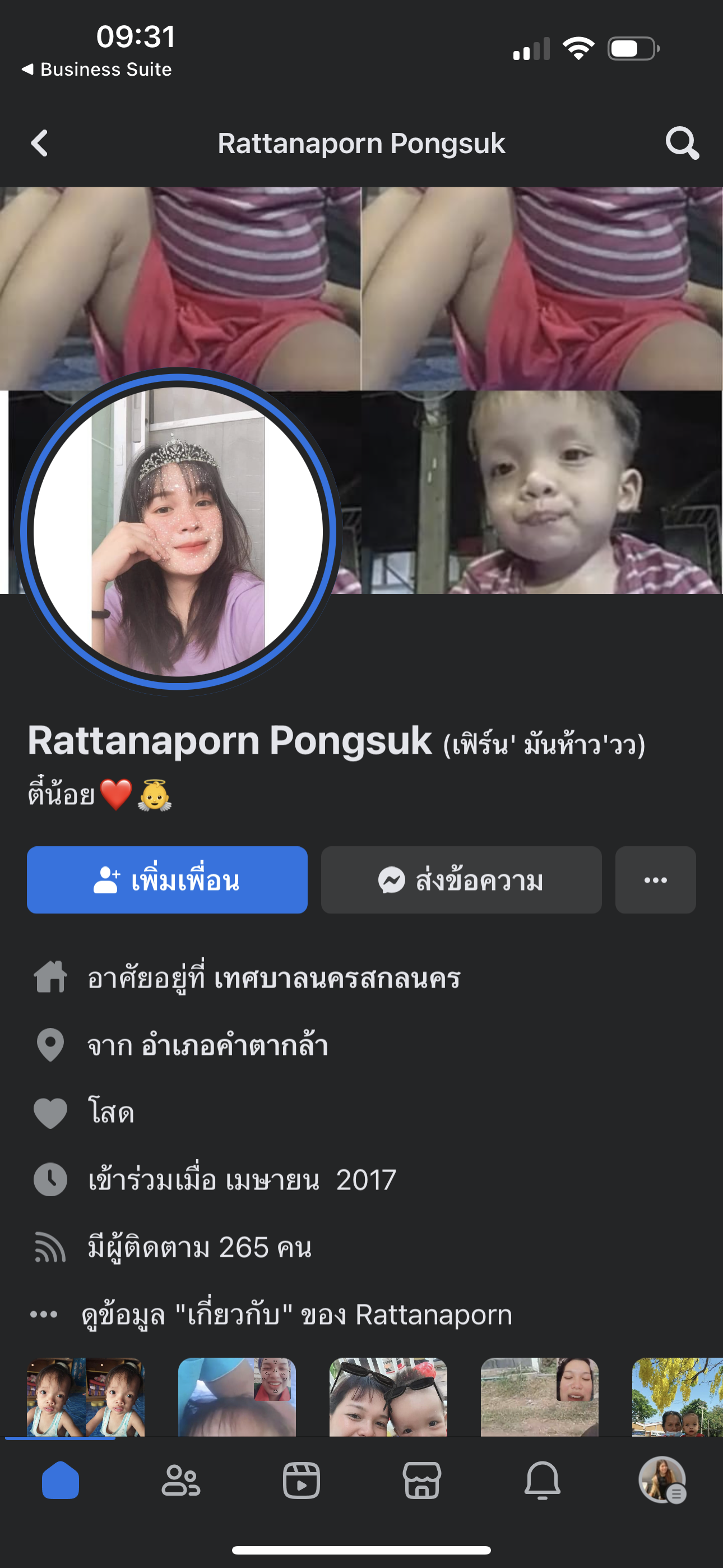The width and height of the screenshot is (723, 1568).
Task: Switch to the video tab
Action: (302, 1481)
